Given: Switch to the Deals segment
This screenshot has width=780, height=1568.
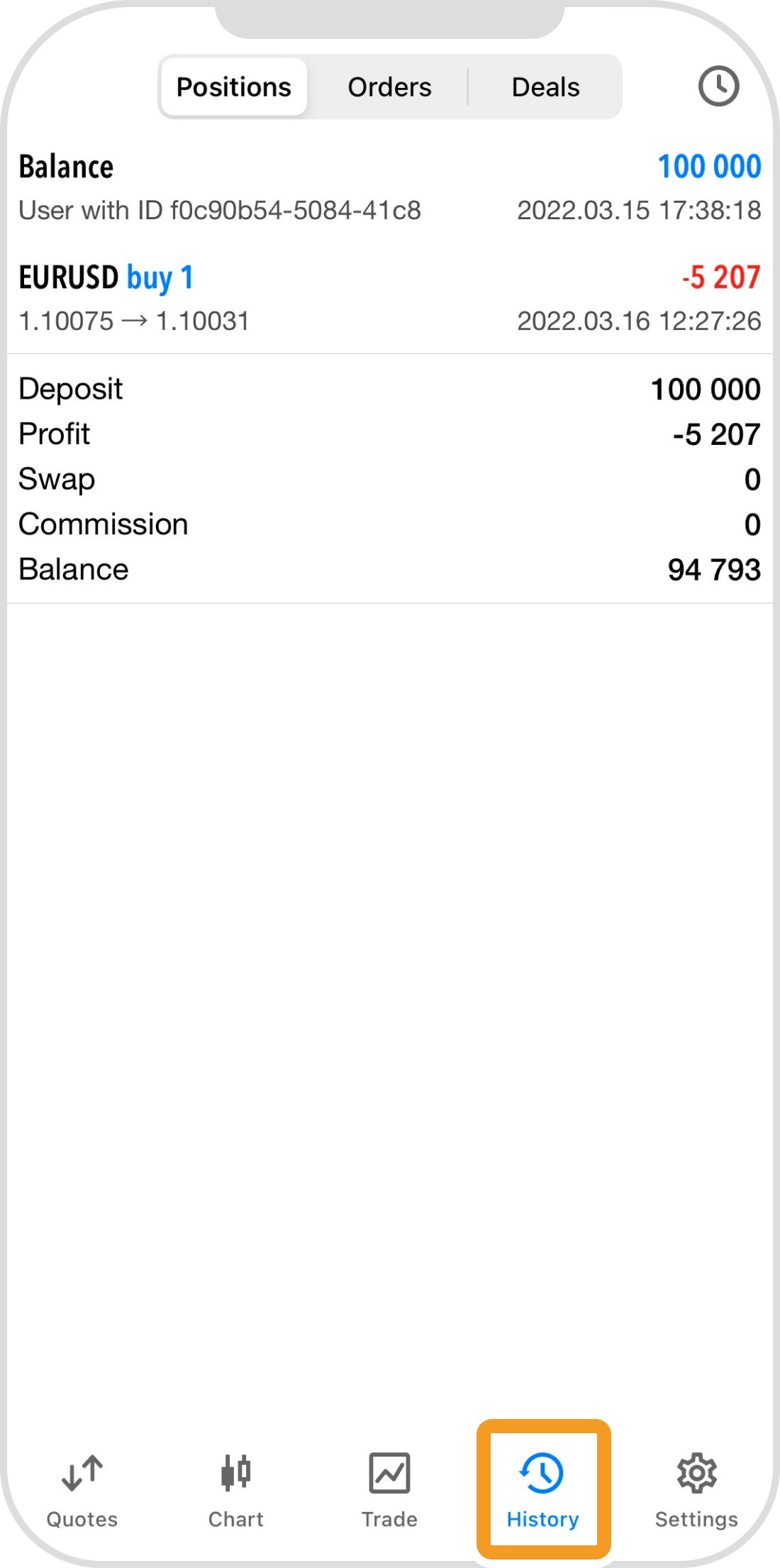Looking at the screenshot, I should pos(545,87).
